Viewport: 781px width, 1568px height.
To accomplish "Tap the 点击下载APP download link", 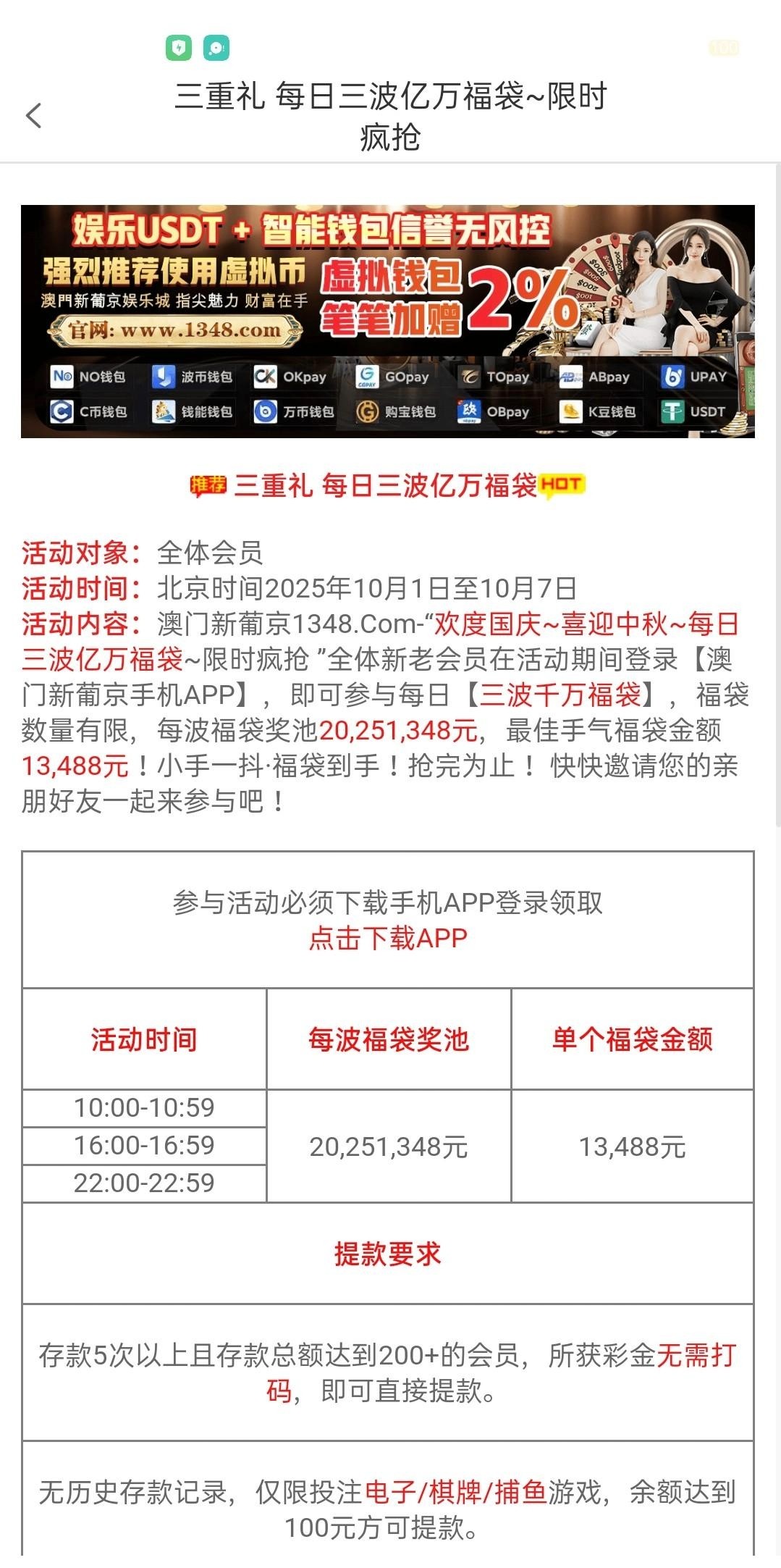I will [388, 939].
